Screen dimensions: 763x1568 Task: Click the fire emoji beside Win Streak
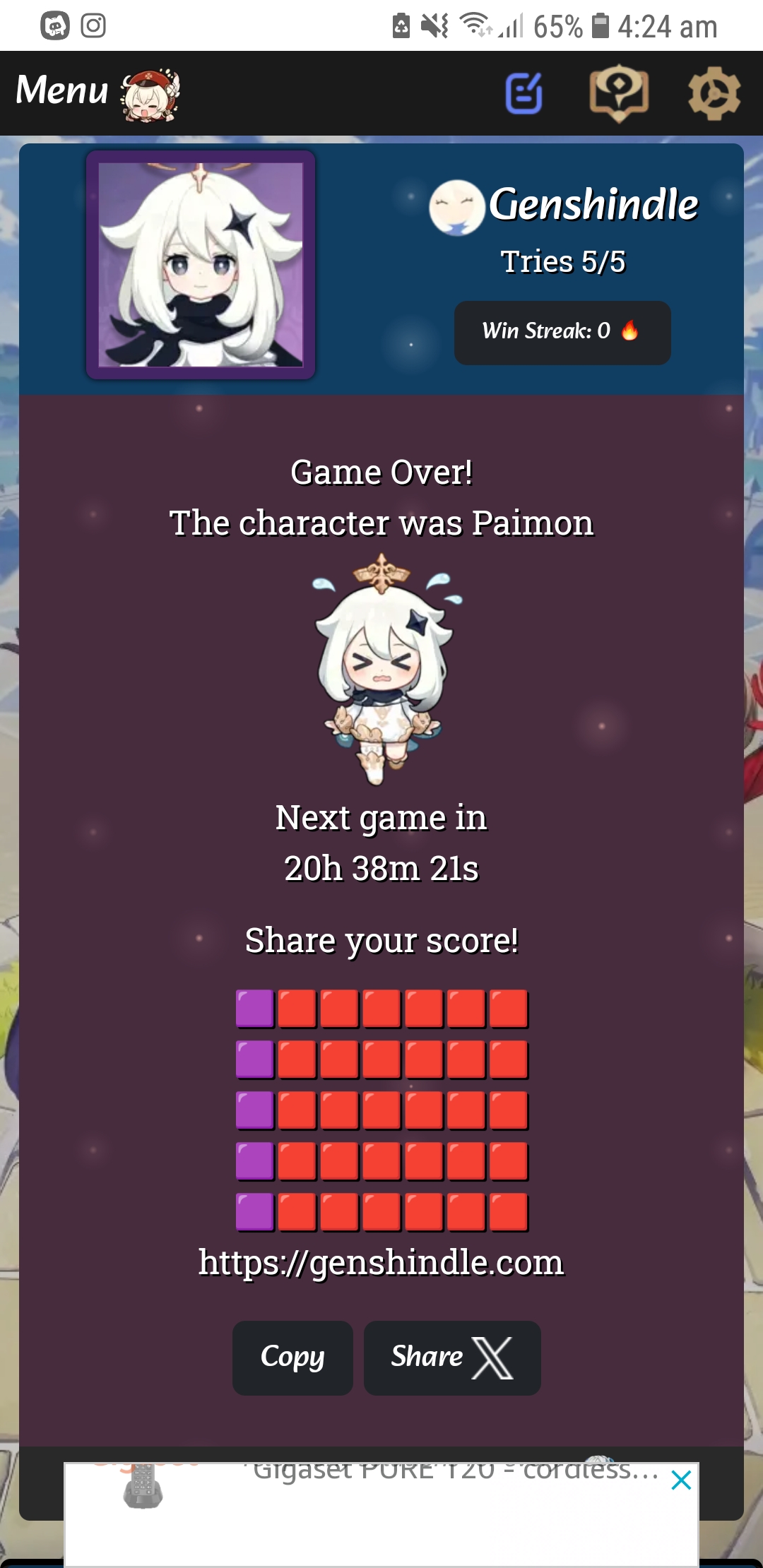pos(631,332)
